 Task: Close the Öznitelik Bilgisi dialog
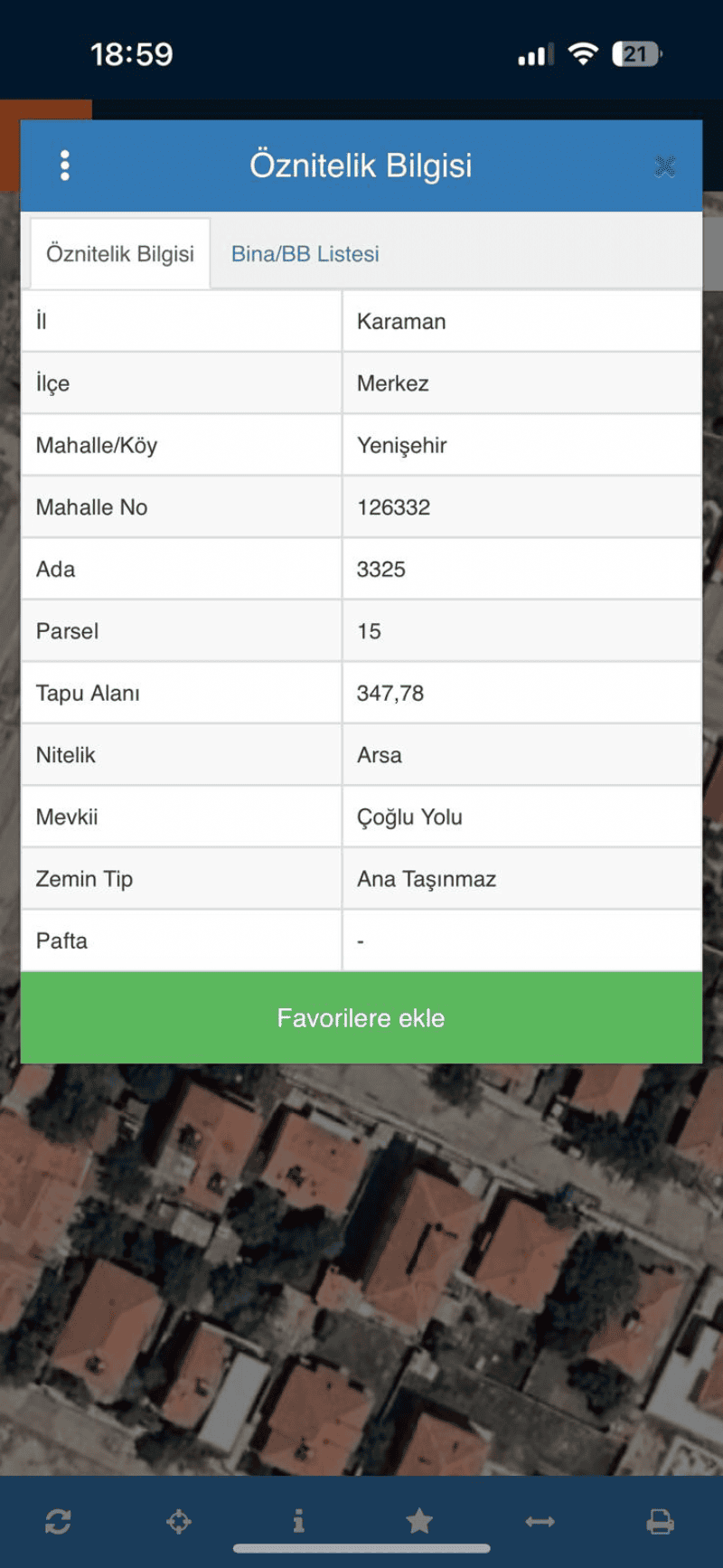pos(665,166)
